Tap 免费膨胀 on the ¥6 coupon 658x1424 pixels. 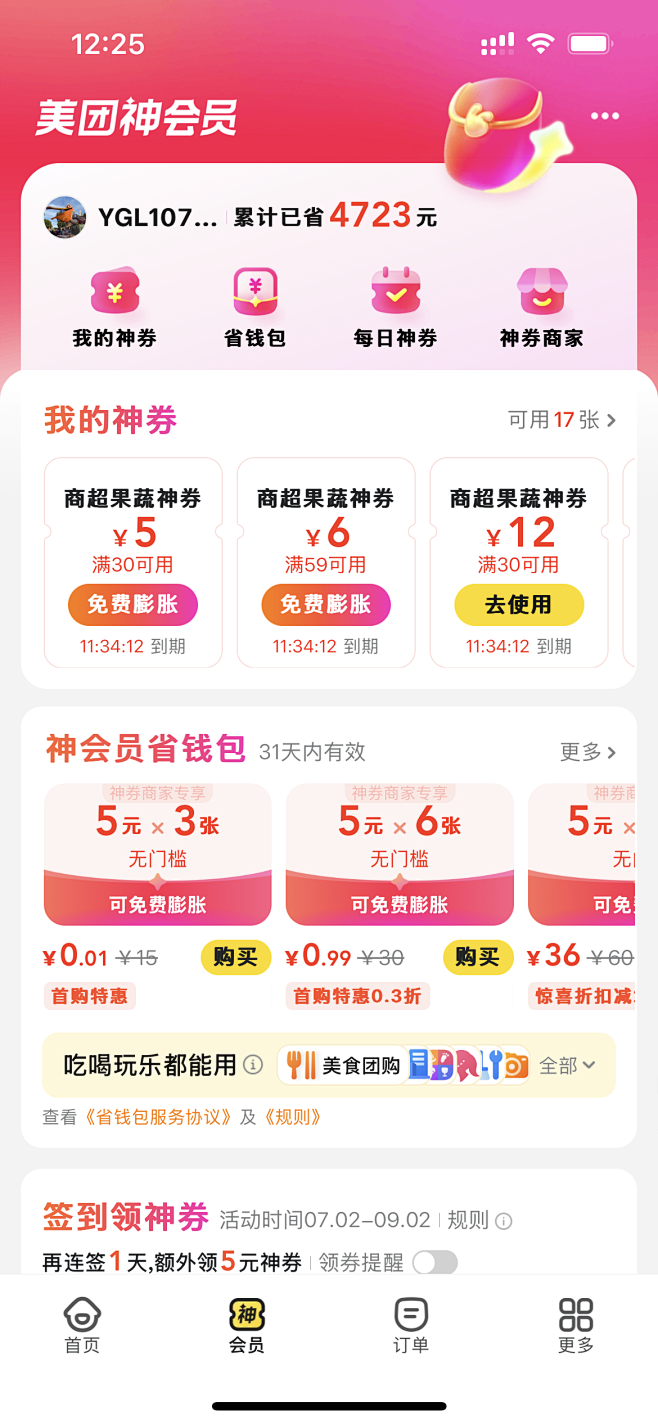[325, 604]
